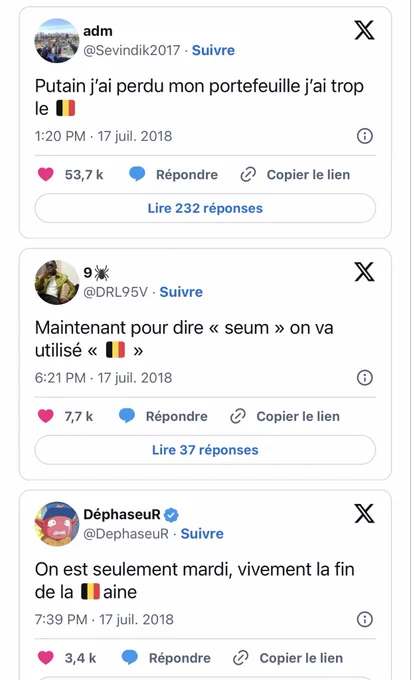Image resolution: width=411 pixels, height=680 pixels.
Task: Reply to adm's tweet with Répondre
Action: (173, 175)
